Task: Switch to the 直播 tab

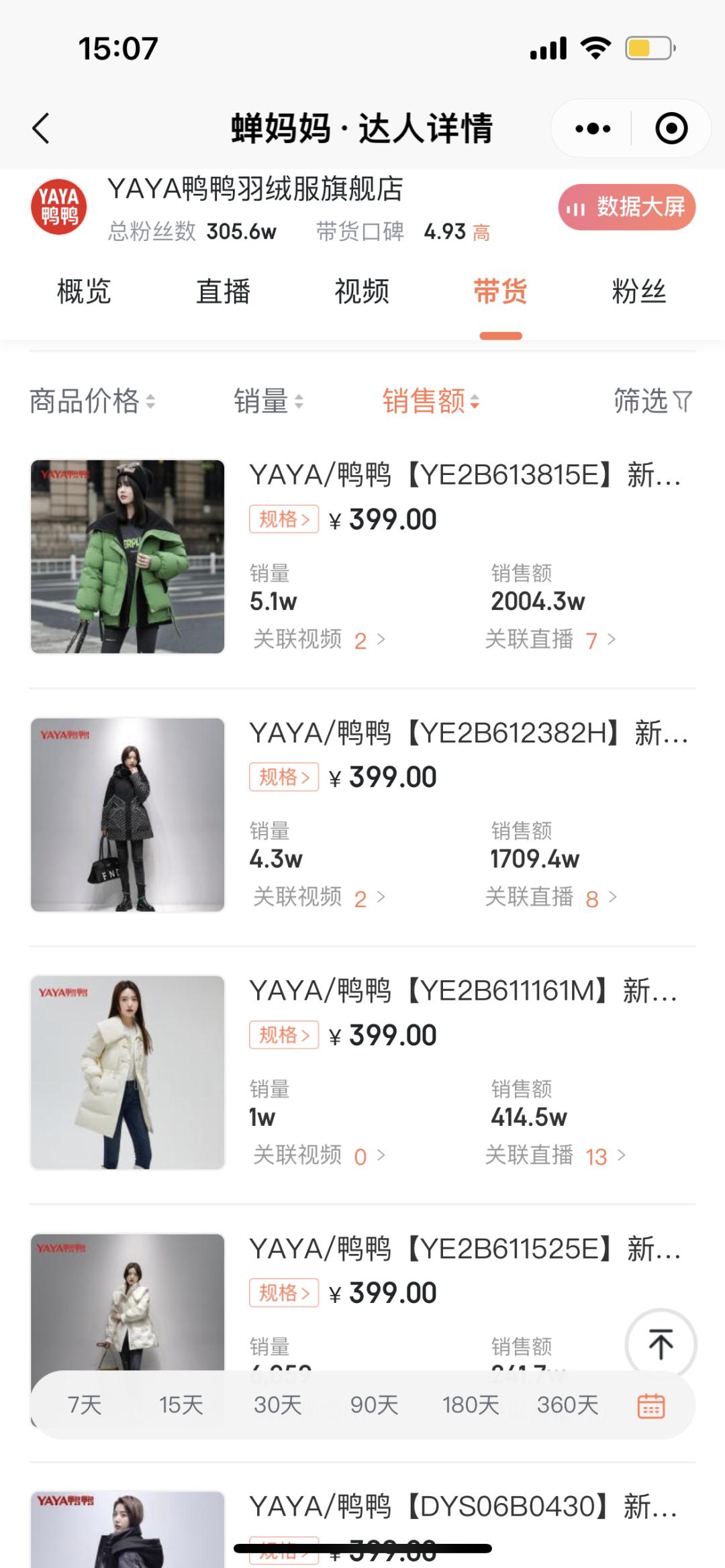Action: click(223, 292)
